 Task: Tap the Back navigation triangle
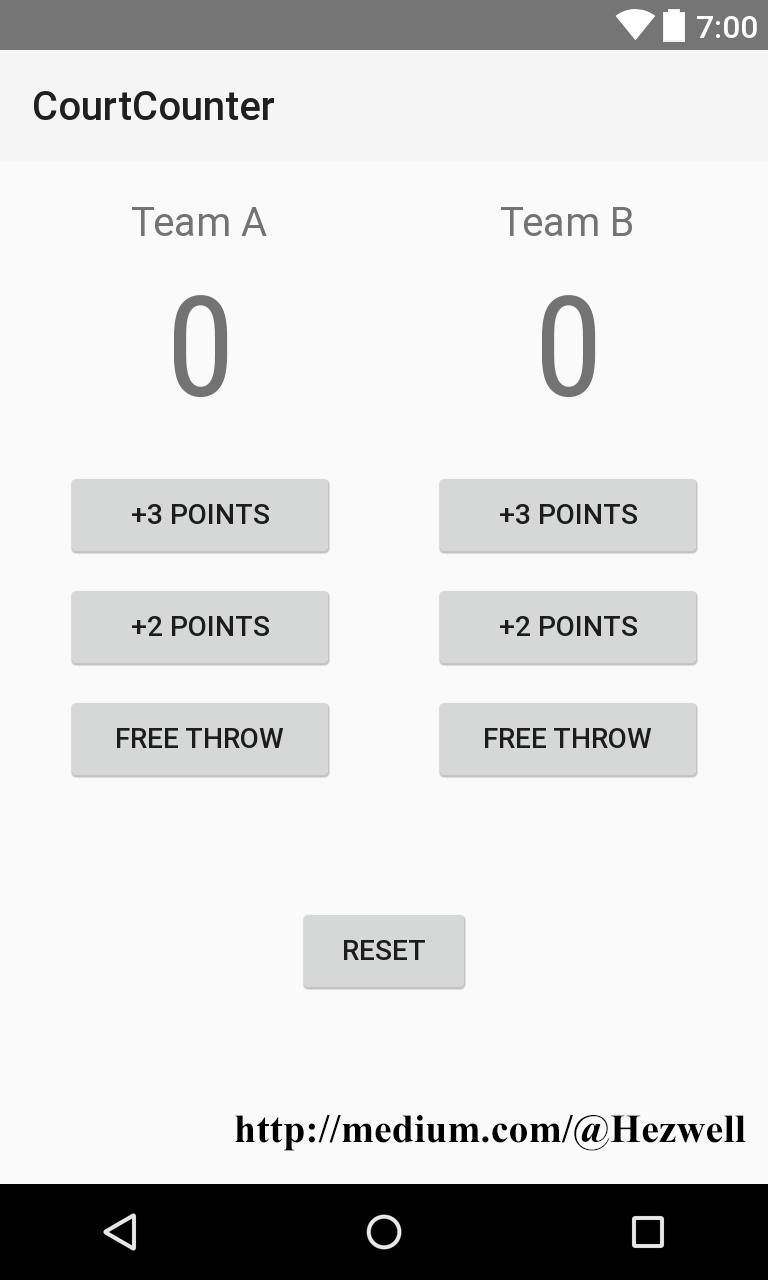pyautogui.click(x=120, y=1232)
